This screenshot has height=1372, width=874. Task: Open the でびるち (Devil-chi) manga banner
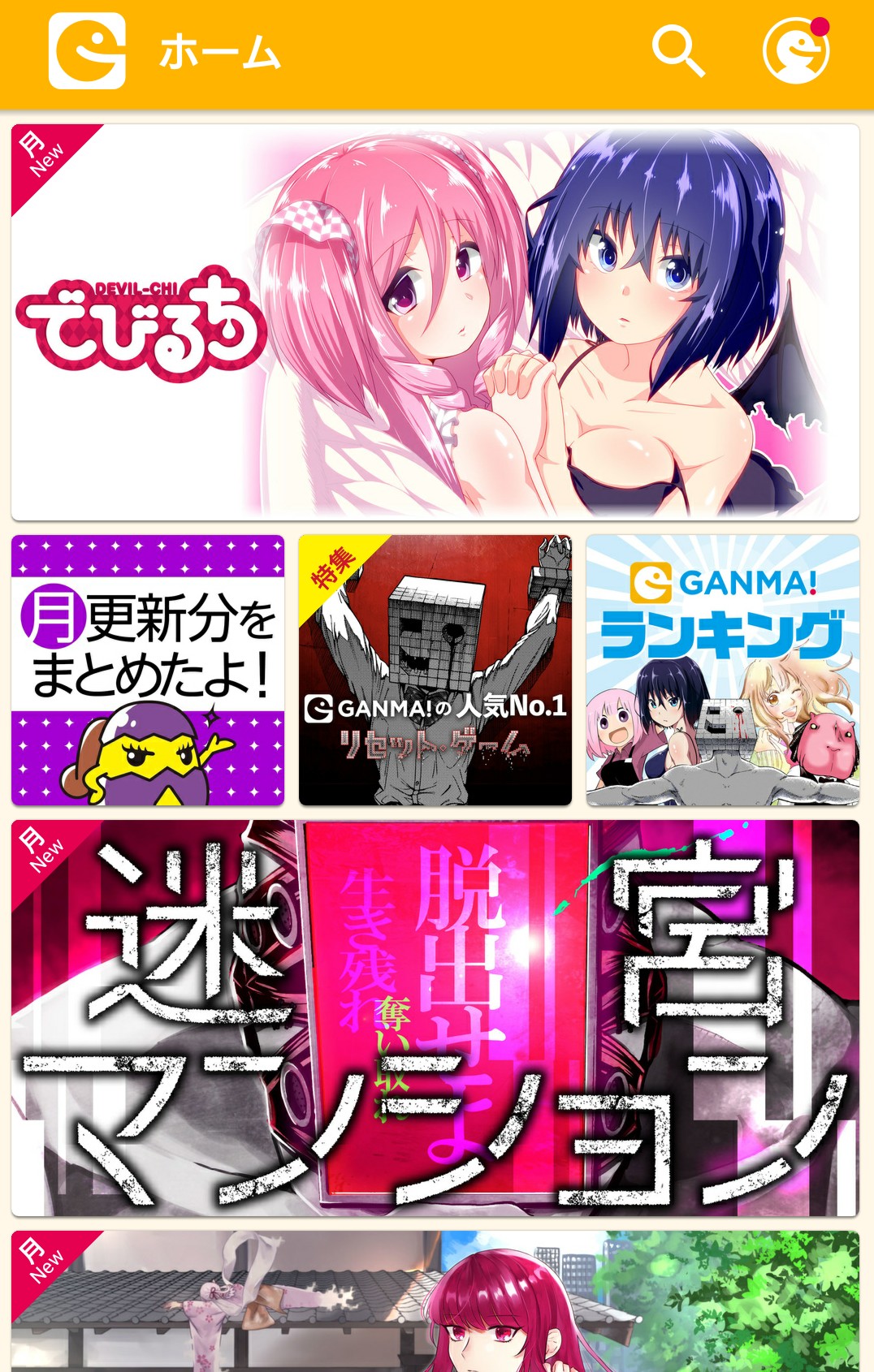point(435,322)
